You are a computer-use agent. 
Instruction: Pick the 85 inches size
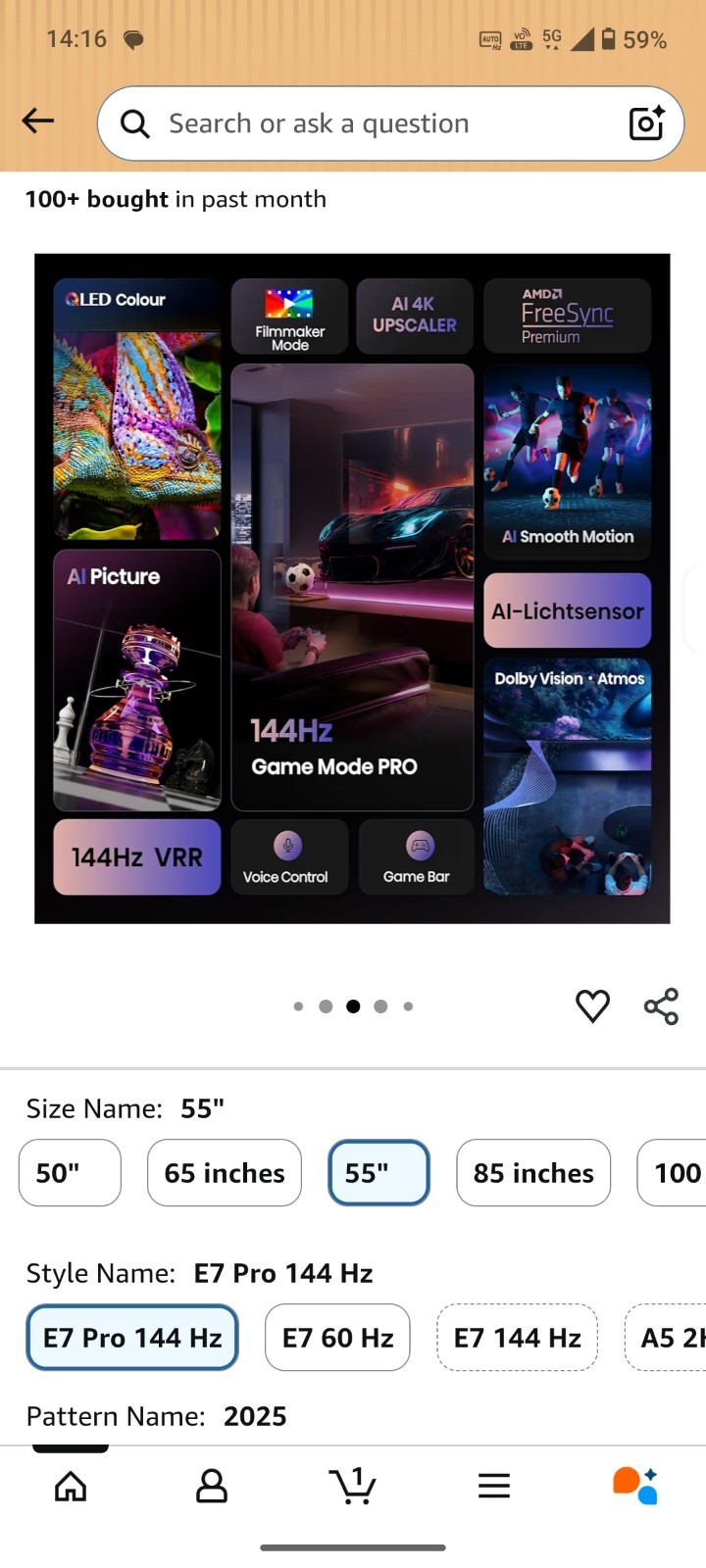[x=533, y=1173]
